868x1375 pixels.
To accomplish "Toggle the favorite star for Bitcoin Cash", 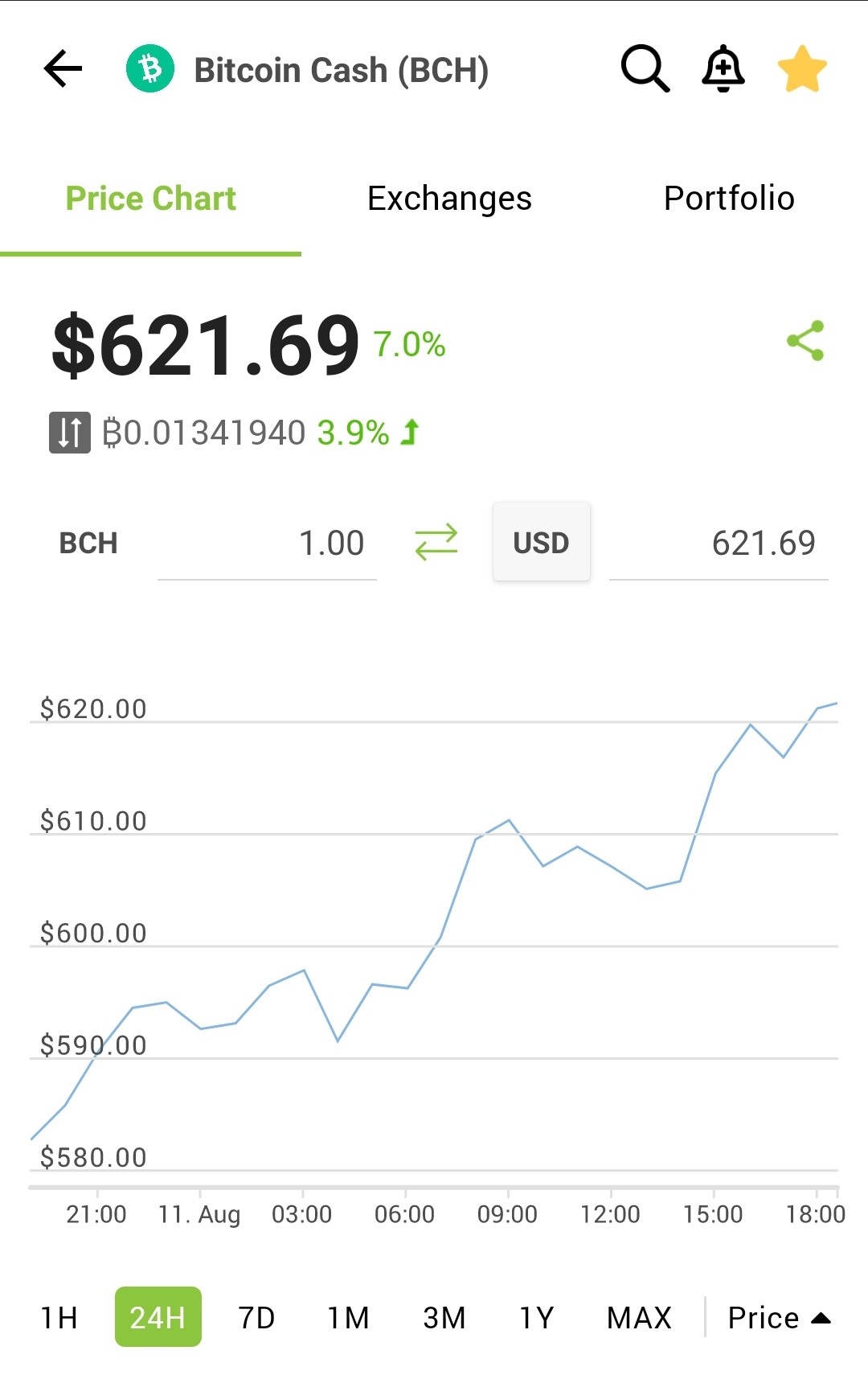I will pyautogui.click(x=802, y=69).
